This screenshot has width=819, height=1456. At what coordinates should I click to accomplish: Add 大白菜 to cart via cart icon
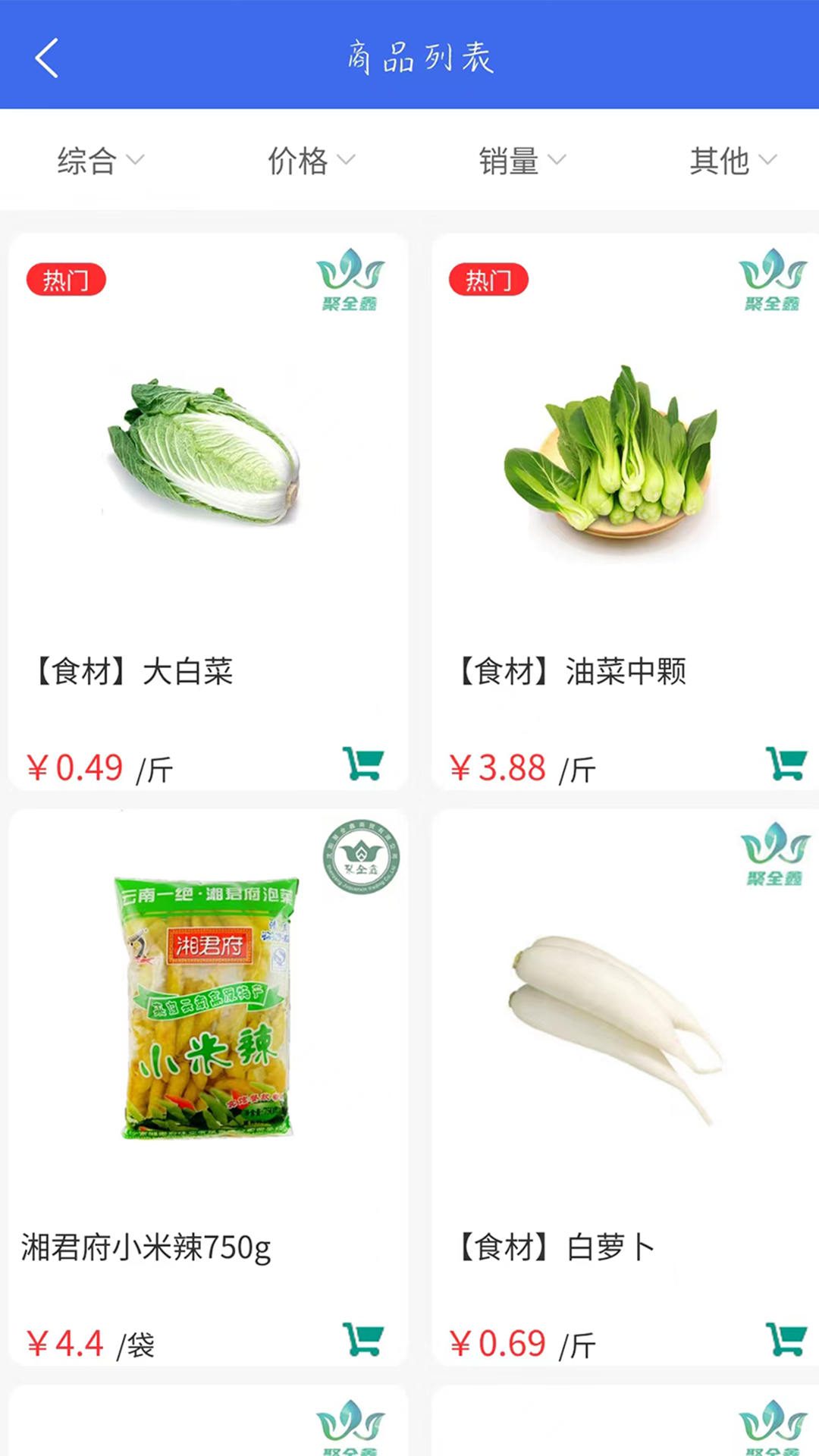point(362,764)
